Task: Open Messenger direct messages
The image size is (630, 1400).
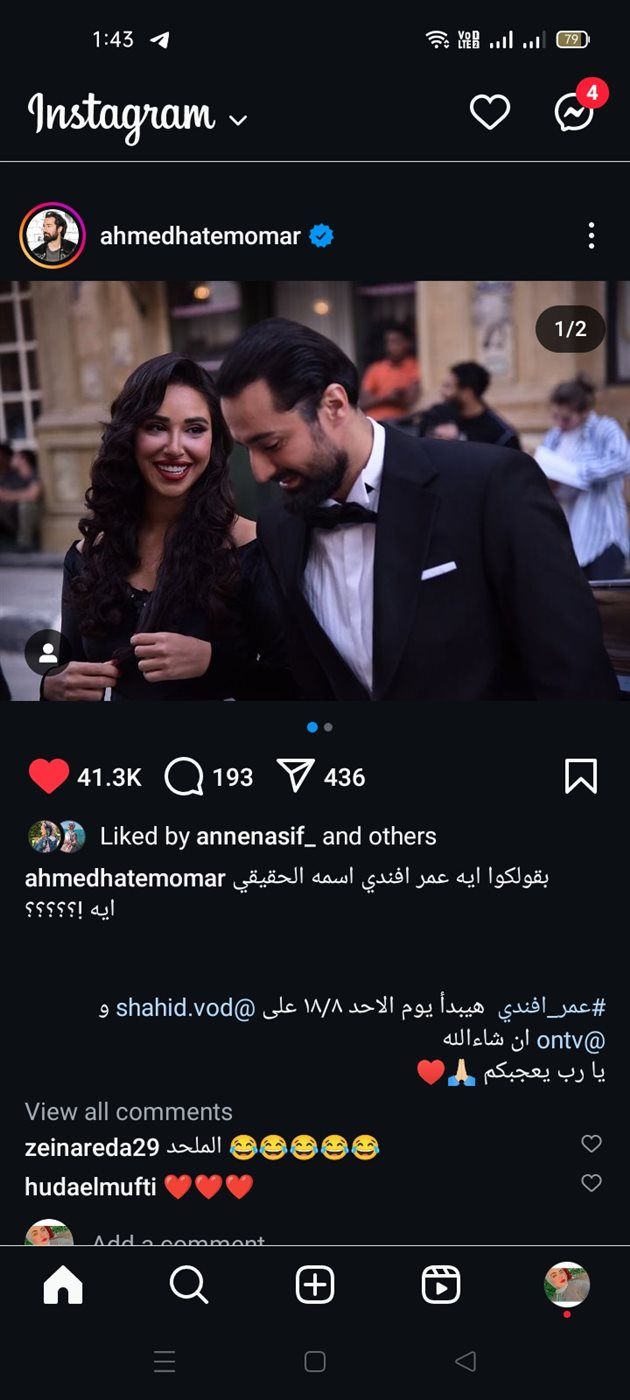Action: [575, 112]
